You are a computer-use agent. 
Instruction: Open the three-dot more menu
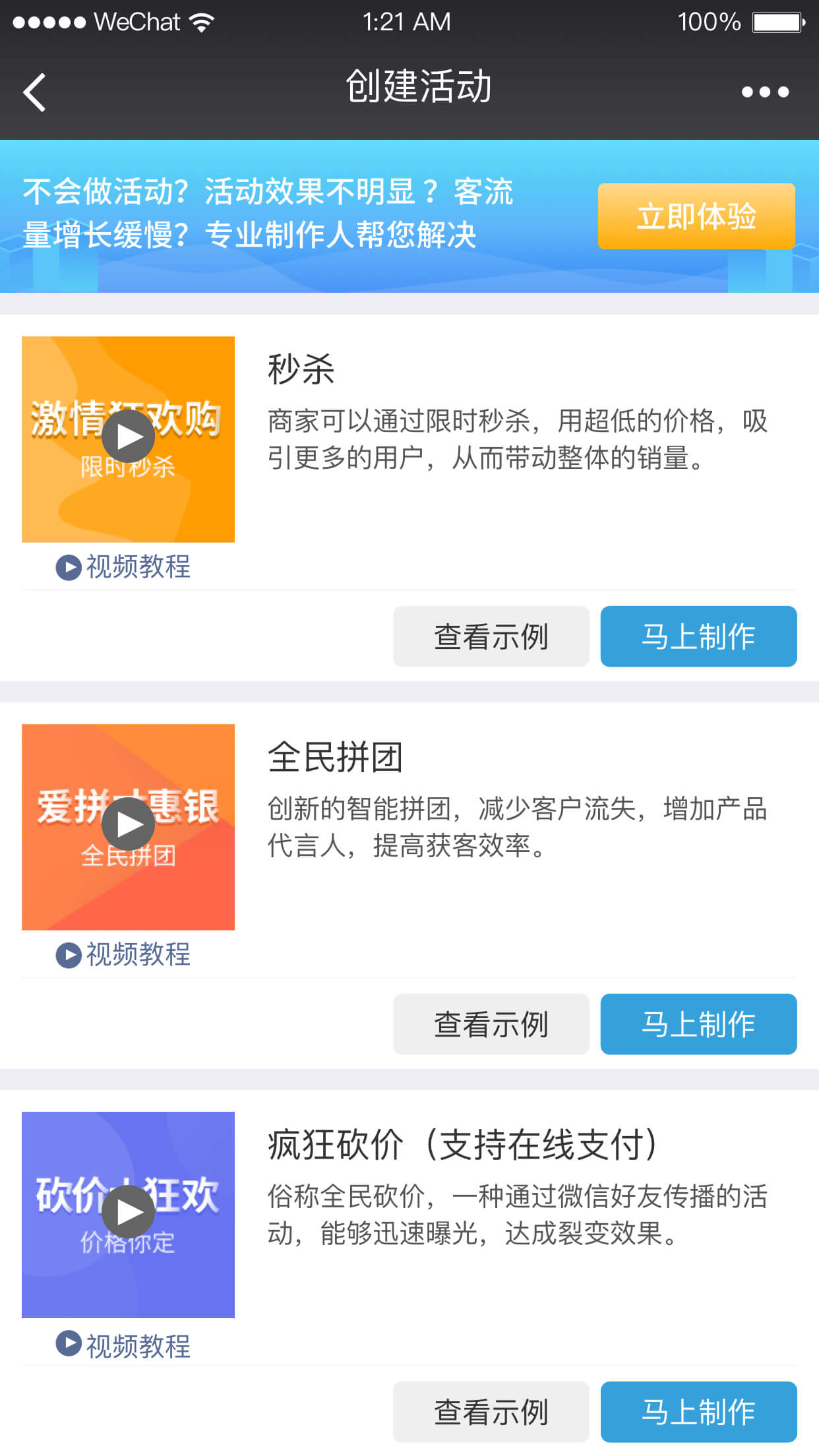coord(765,92)
